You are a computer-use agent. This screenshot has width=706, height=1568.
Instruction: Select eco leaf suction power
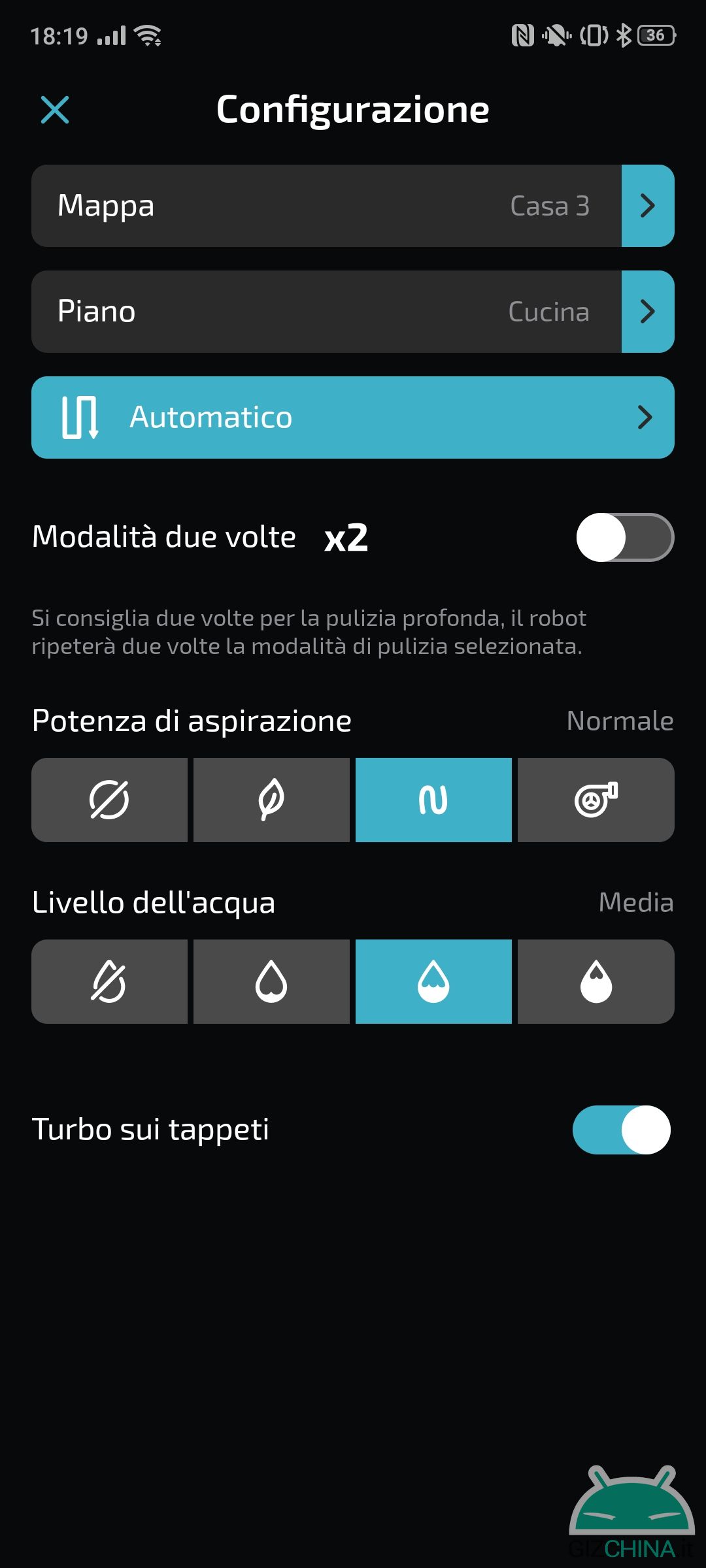(271, 800)
